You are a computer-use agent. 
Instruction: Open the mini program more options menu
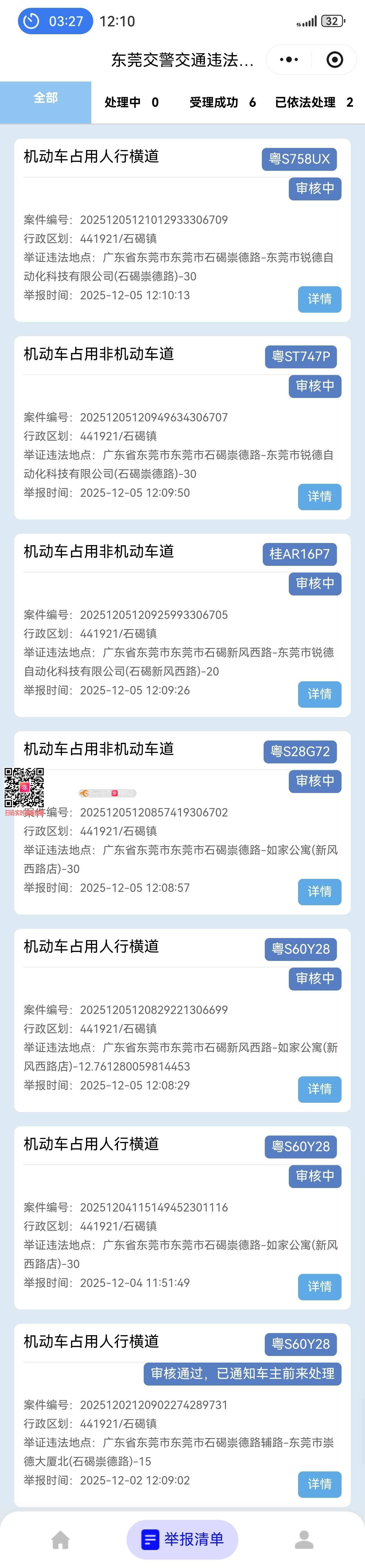coord(289,60)
